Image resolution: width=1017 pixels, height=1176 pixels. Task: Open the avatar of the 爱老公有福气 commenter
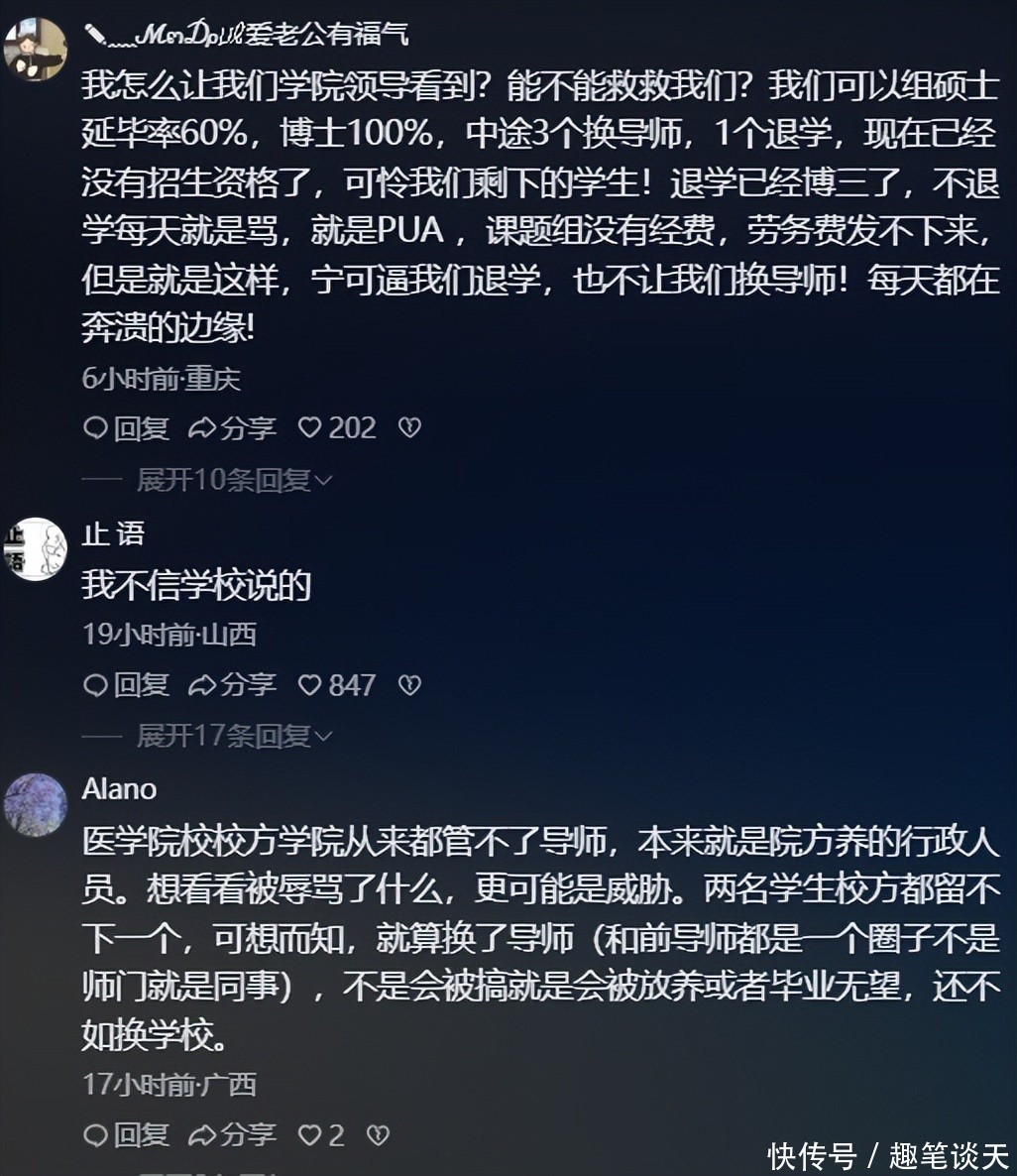[36, 49]
